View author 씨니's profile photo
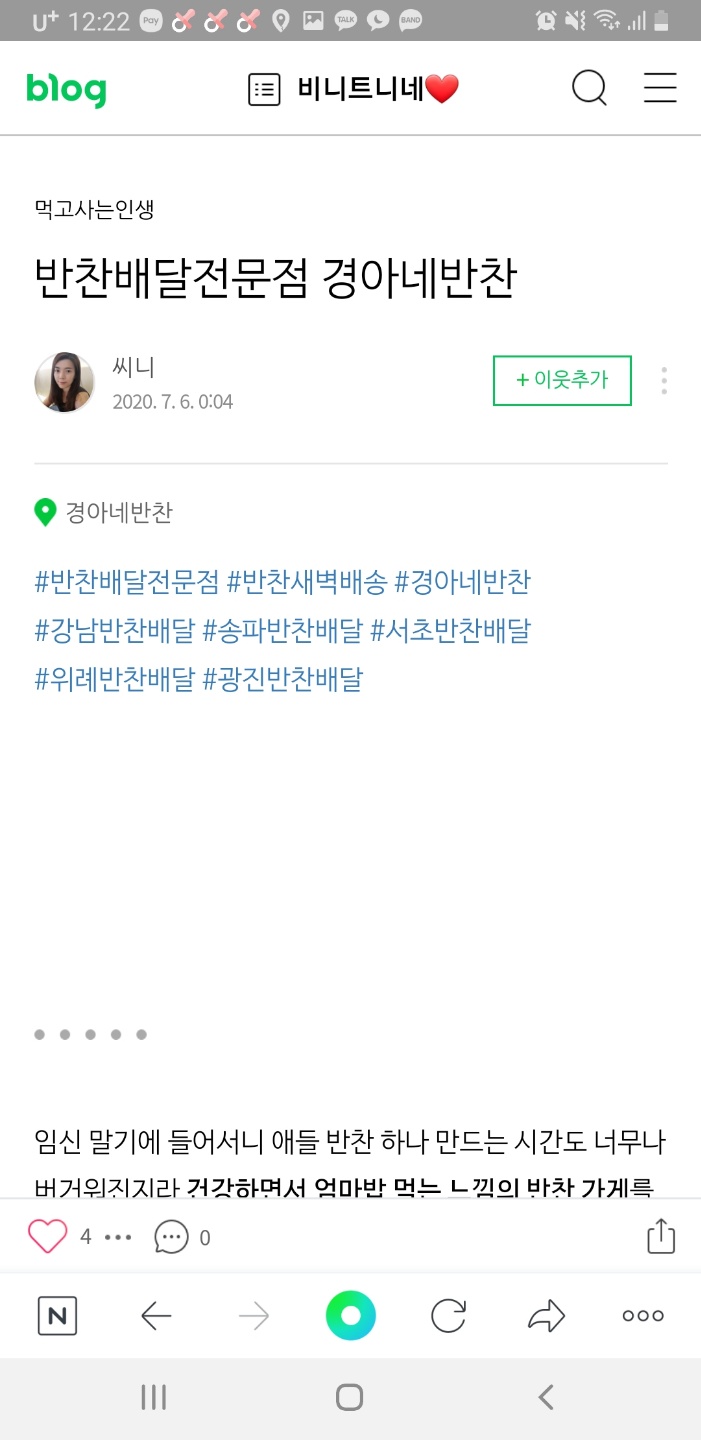Viewport: 701px width, 1440px height. (x=65, y=382)
